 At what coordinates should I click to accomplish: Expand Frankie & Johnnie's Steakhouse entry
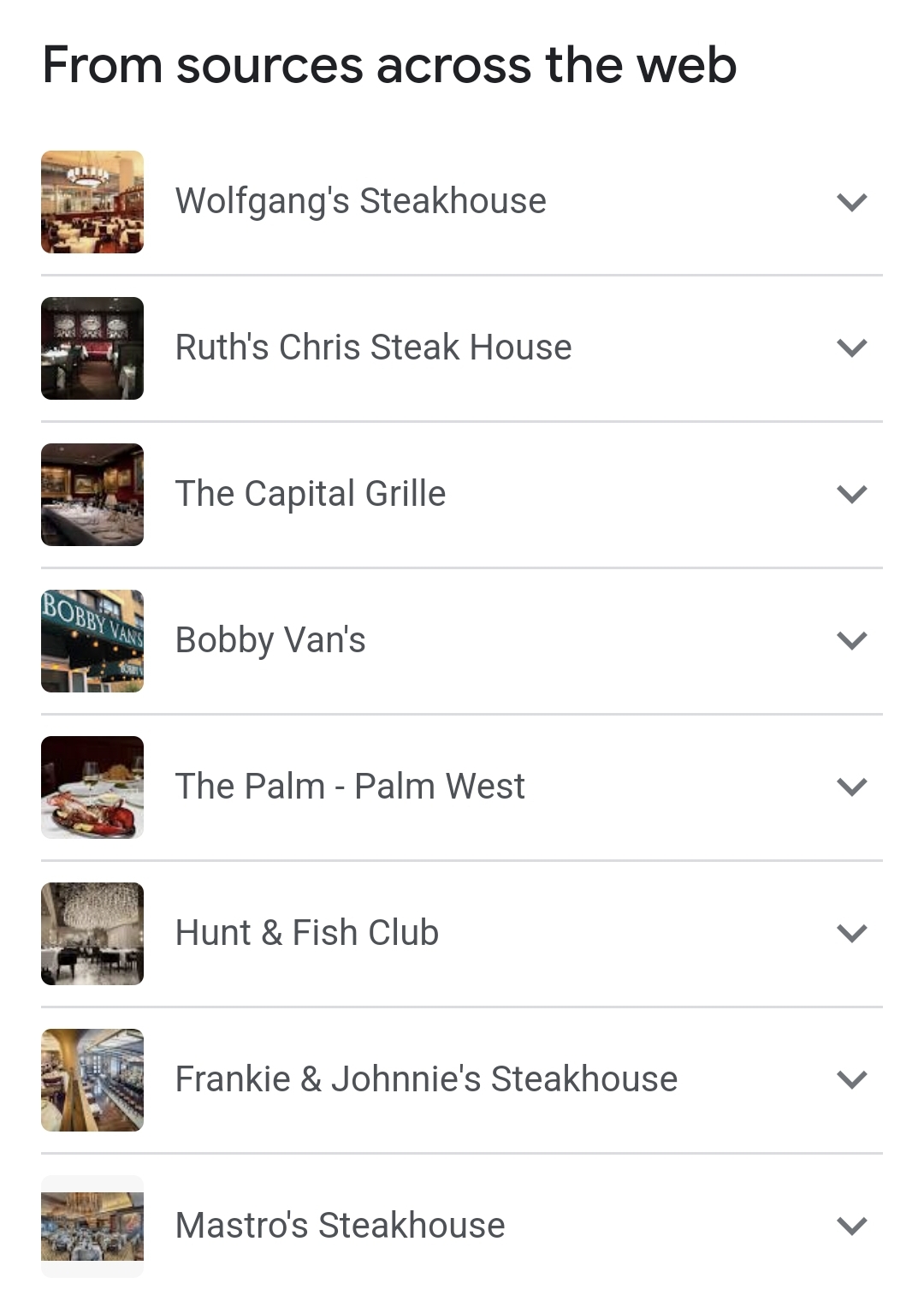pyautogui.click(x=851, y=1080)
